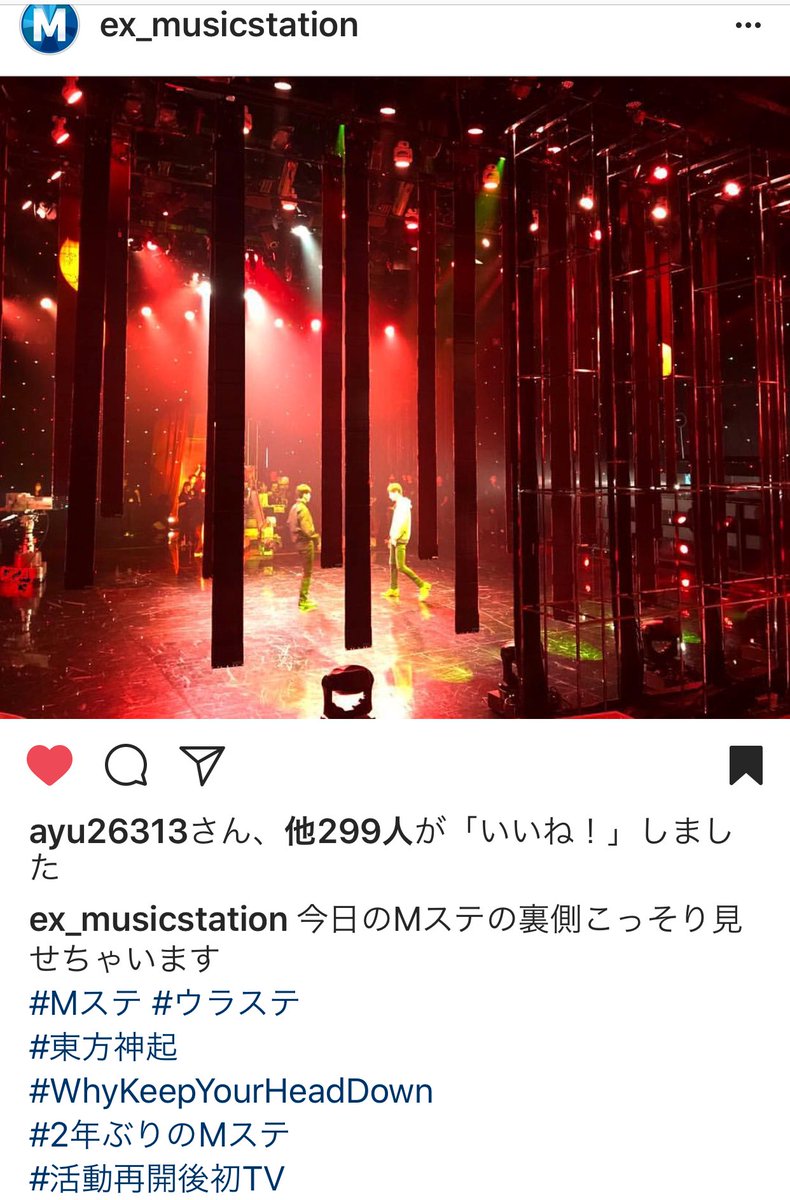The width and height of the screenshot is (790, 1200).
Task: Open ayu26313's profile from the likes line
Action: coord(108,833)
